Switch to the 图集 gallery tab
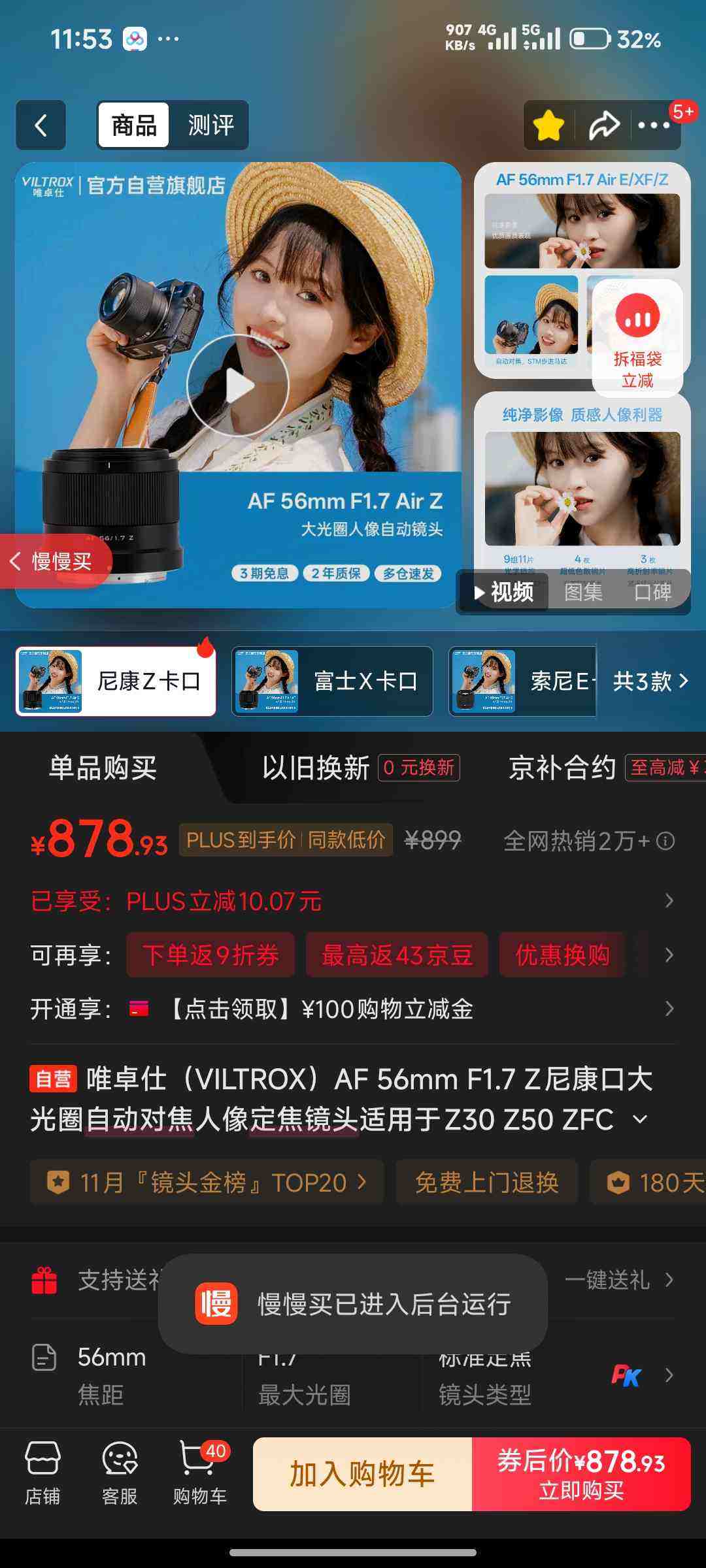706x1568 pixels. pos(582,591)
